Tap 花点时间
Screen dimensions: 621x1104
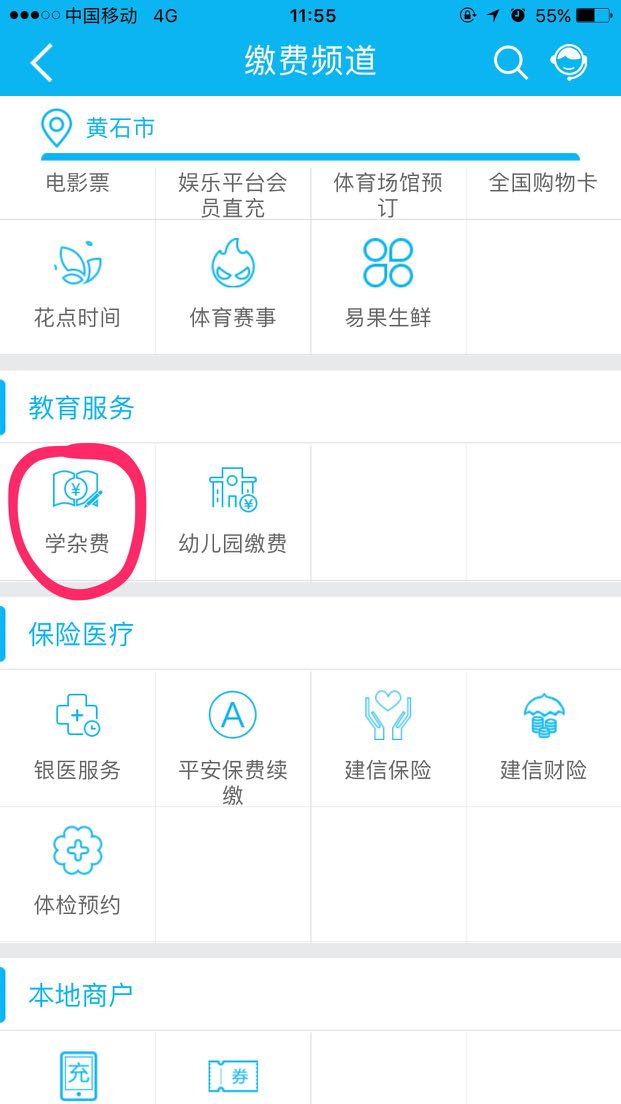pos(77,287)
